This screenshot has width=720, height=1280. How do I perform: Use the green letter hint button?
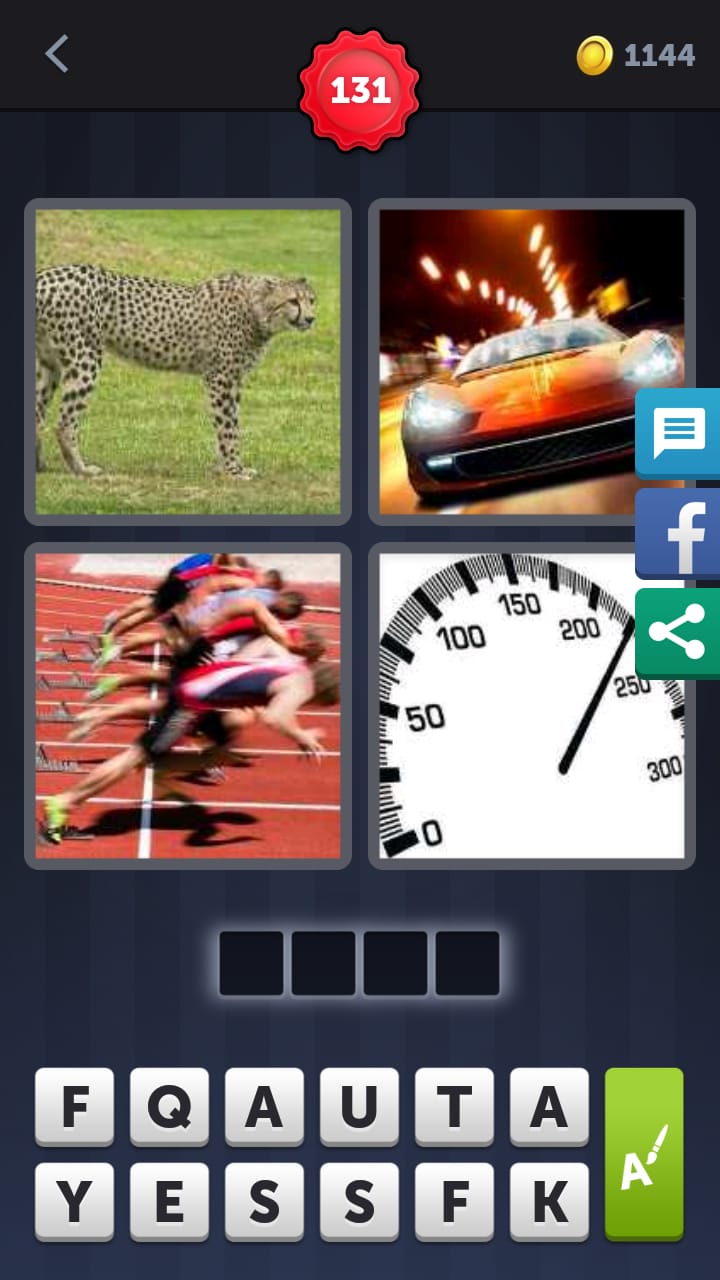644,1154
